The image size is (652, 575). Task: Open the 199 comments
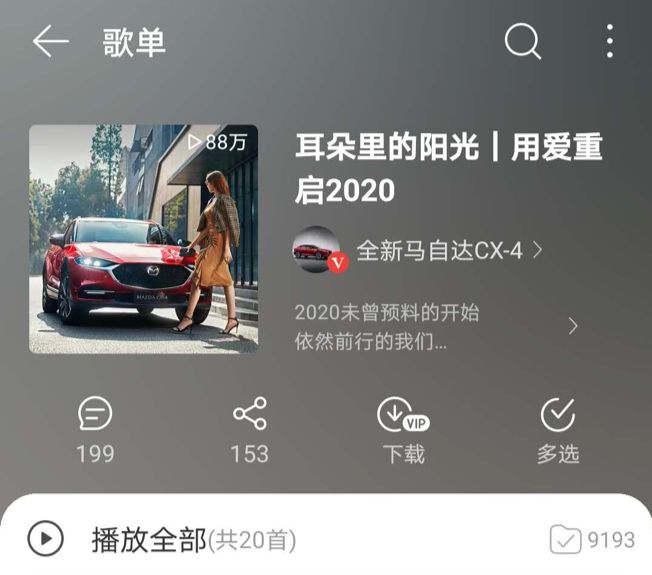point(95,429)
